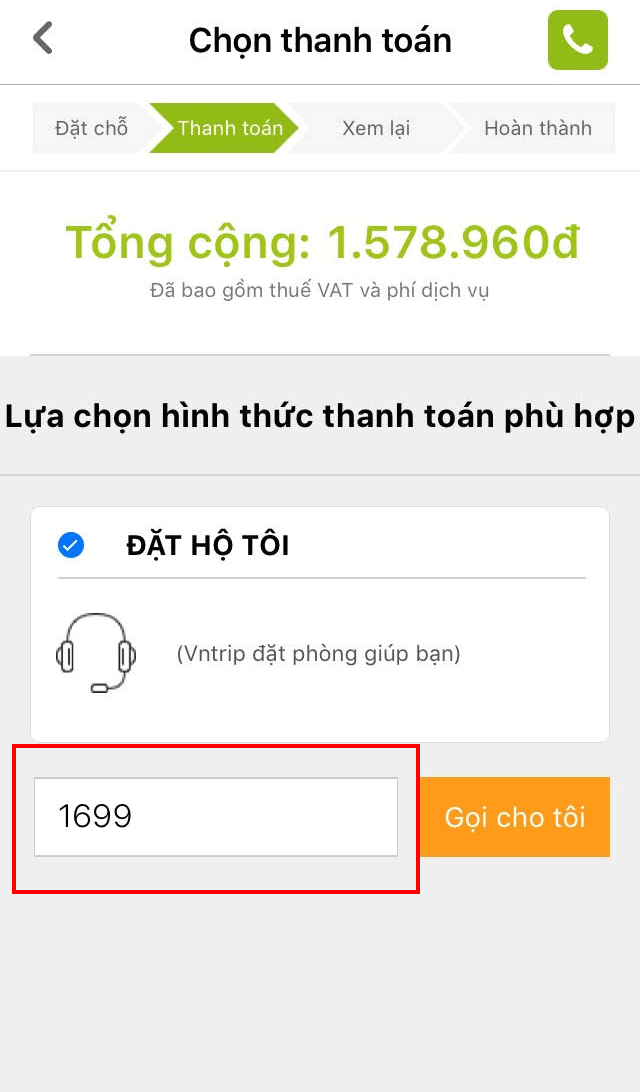Go back using the top arrow

43,38
